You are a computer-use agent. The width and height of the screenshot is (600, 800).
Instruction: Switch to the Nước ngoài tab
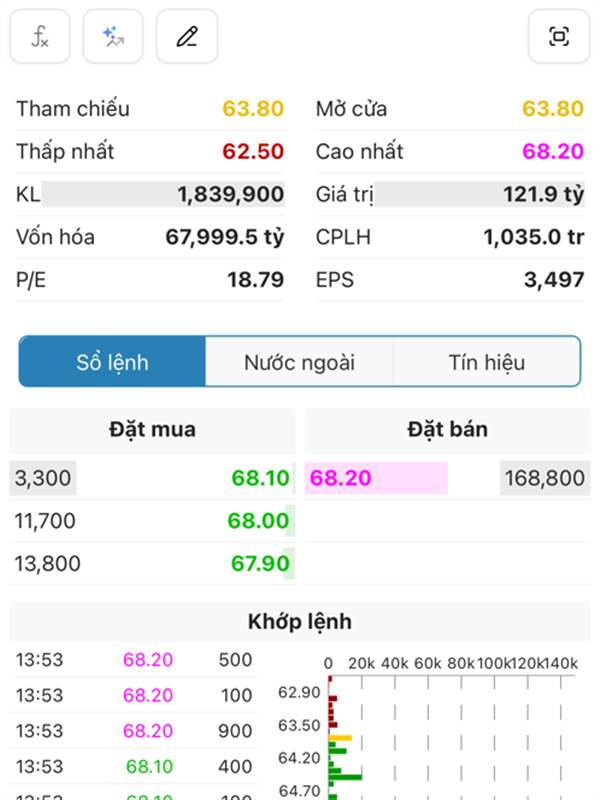tap(299, 362)
